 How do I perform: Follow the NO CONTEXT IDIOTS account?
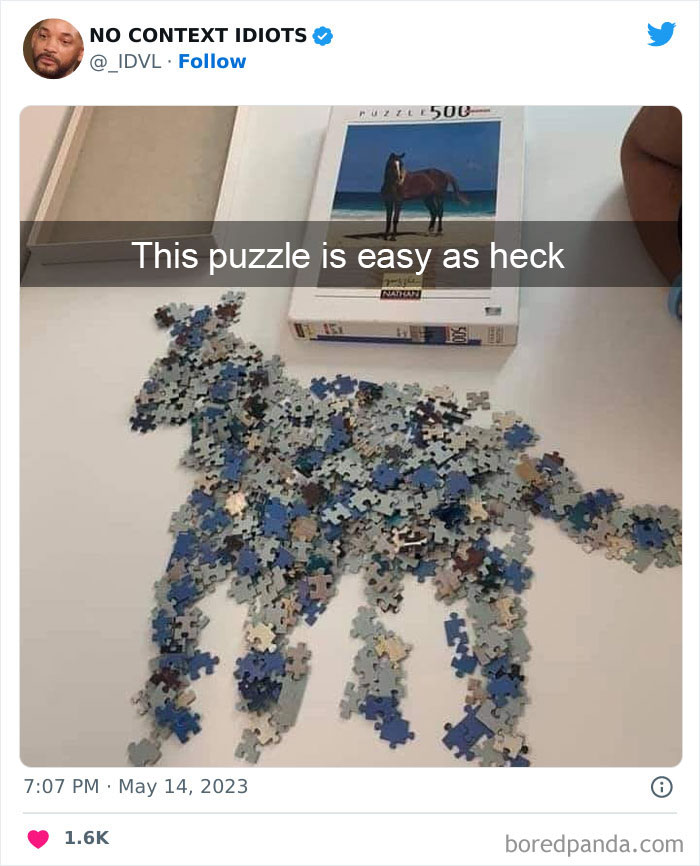[x=212, y=62]
